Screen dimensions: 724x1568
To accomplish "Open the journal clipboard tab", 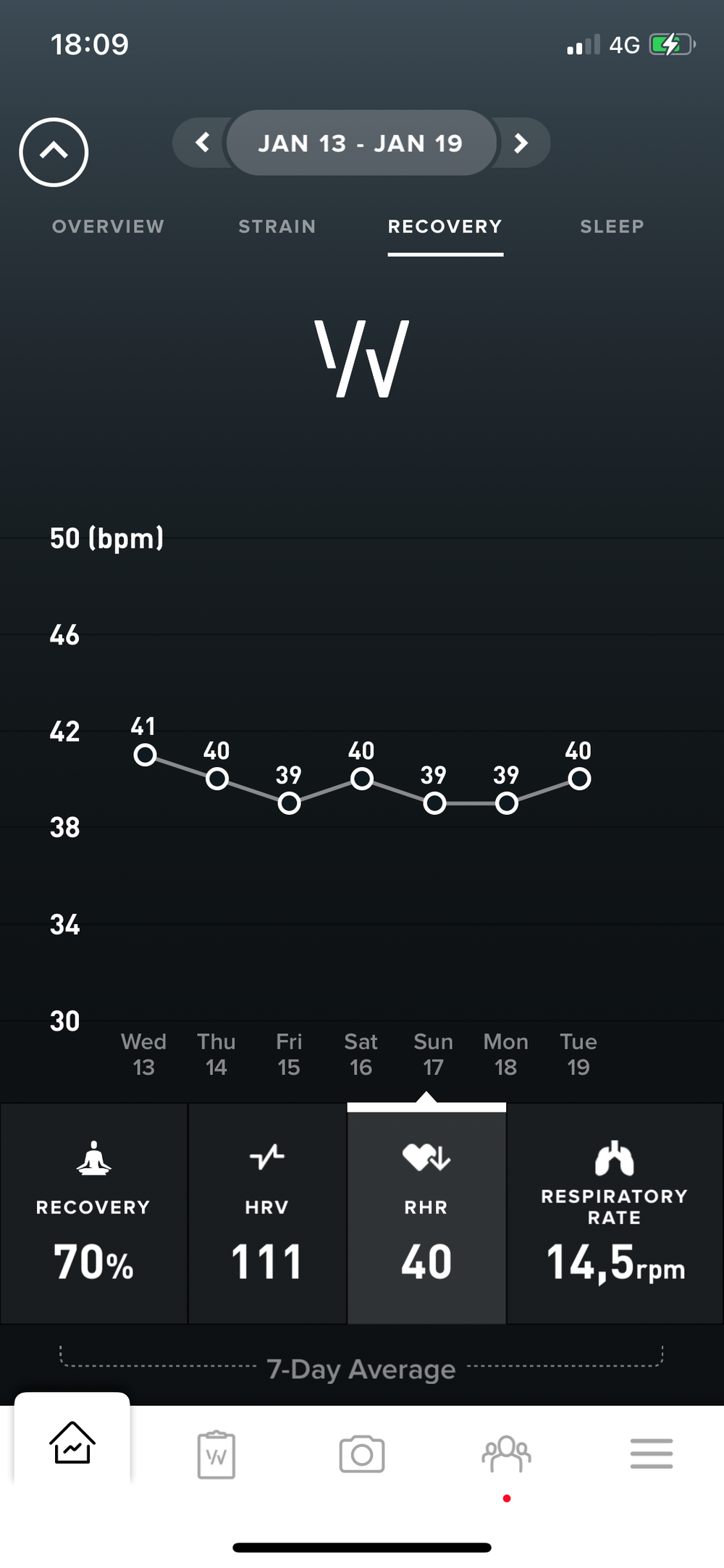I will tap(216, 1454).
